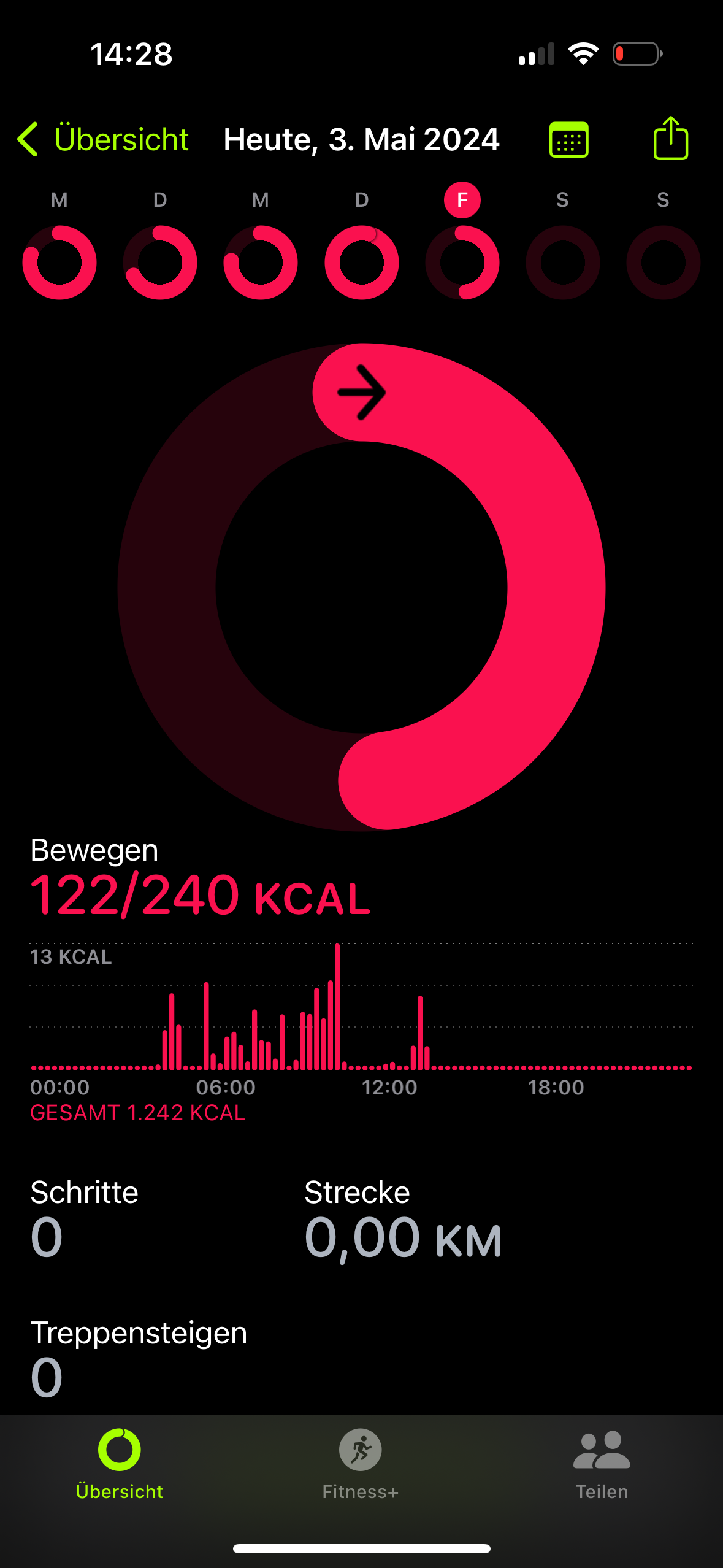This screenshot has height=1568, width=723.
Task: Select Sunday's activity ring
Action: click(663, 262)
